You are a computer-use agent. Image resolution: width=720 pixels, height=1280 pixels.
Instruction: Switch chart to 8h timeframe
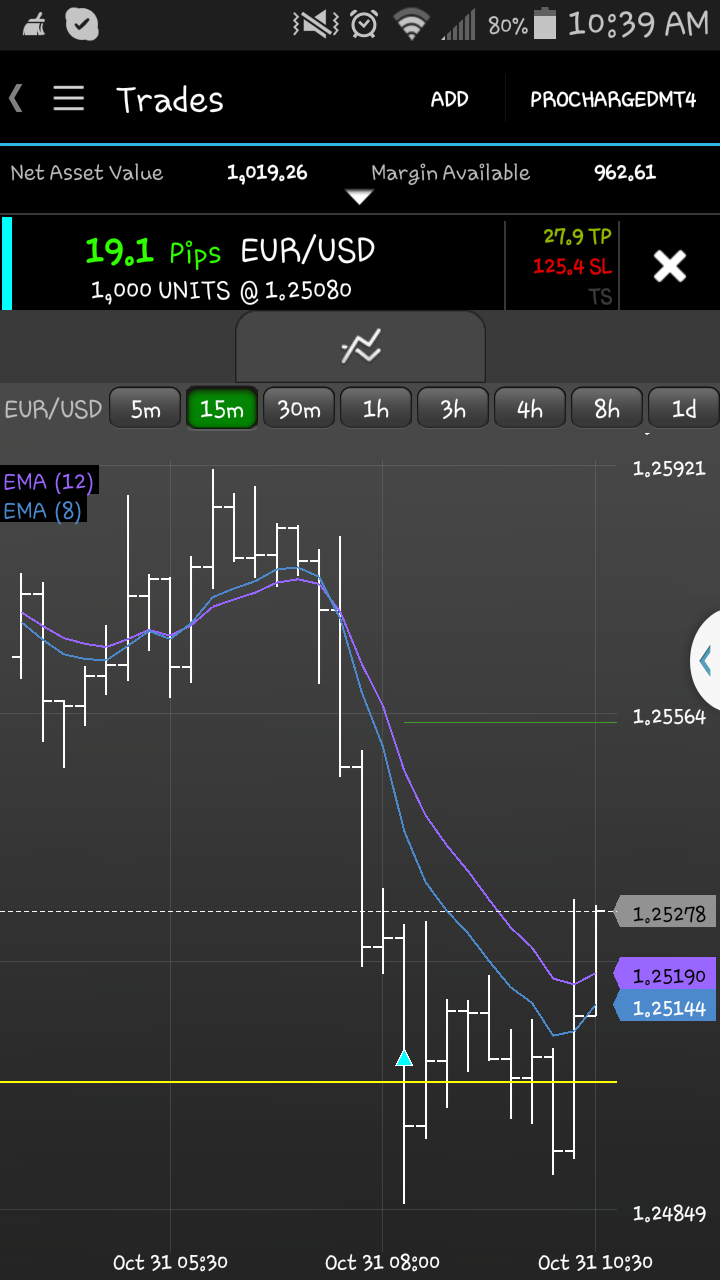click(607, 409)
